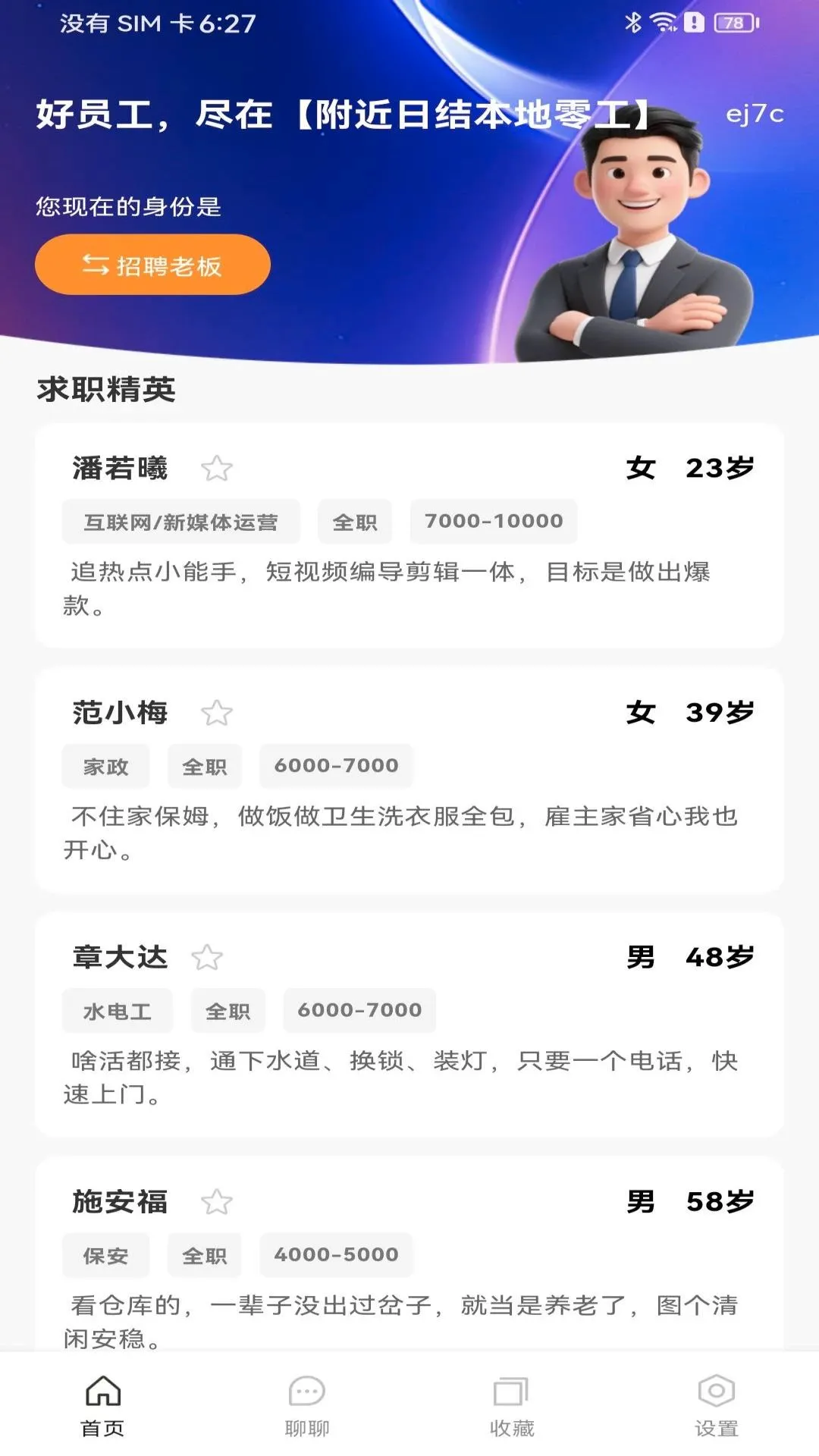This screenshot has width=819, height=1456.
Task: Open the 设置 tab
Action: (x=717, y=1406)
